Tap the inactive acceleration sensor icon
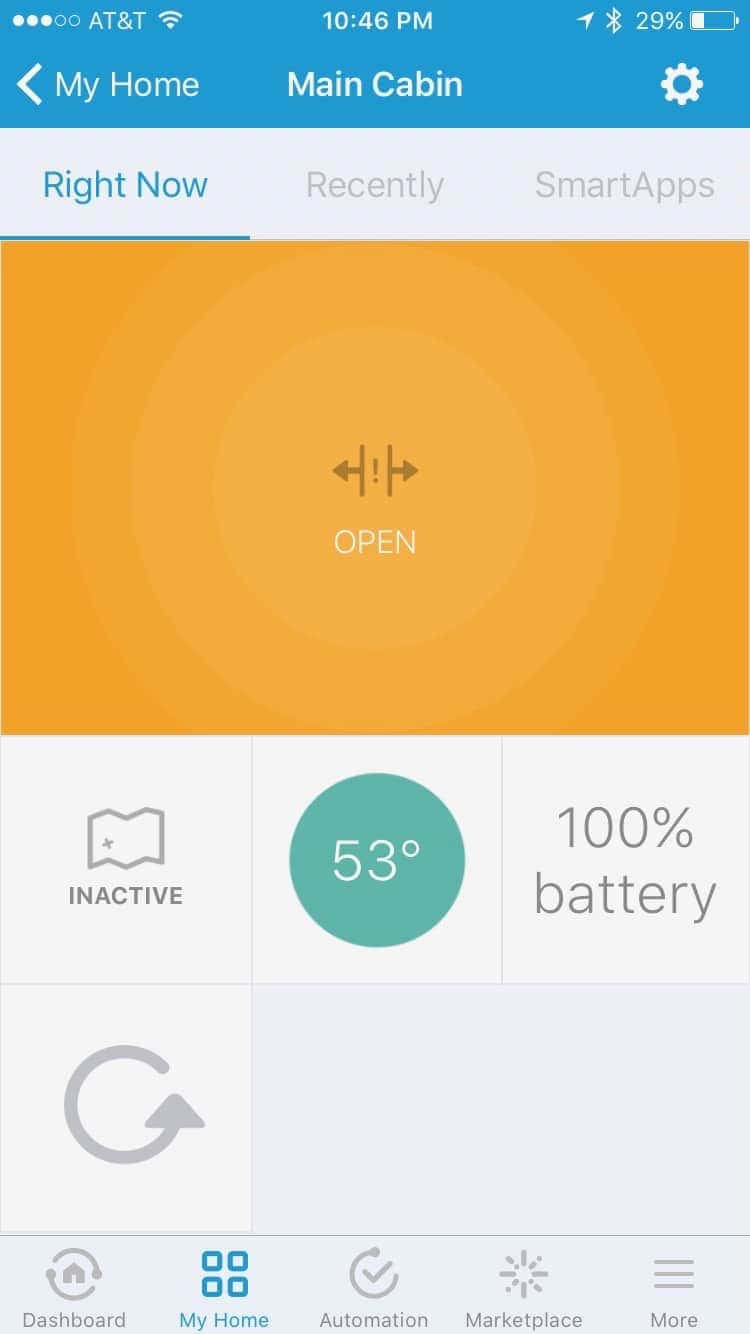 pos(125,858)
